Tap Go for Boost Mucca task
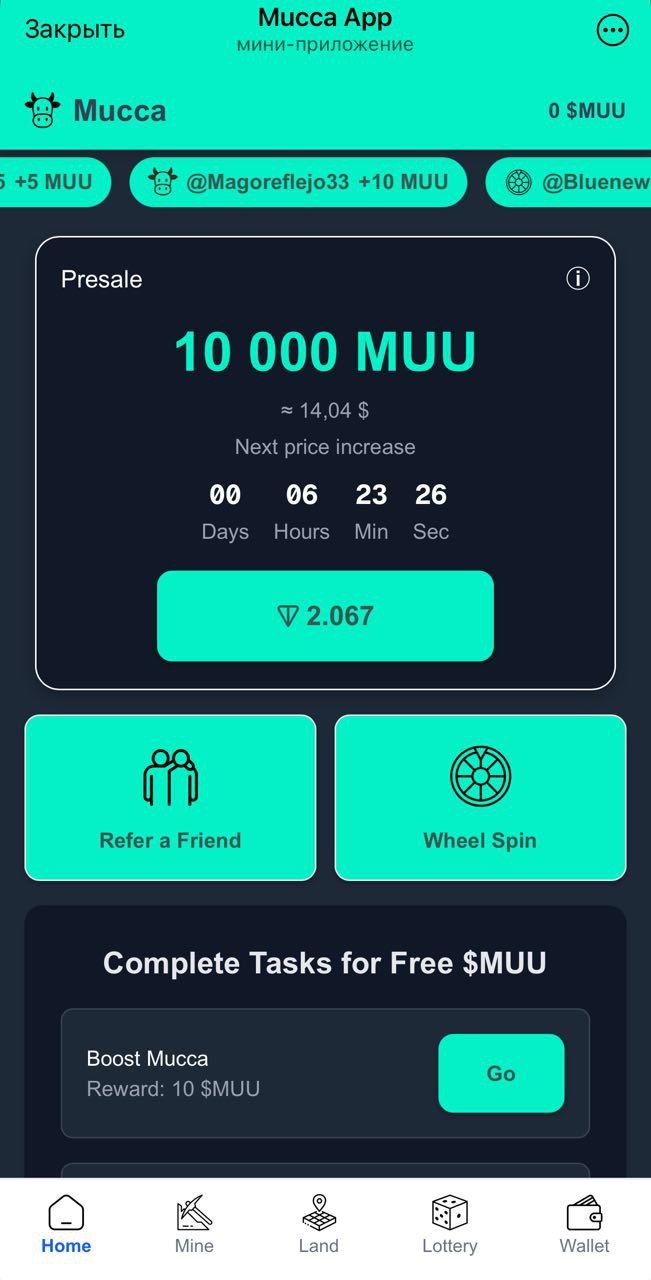 [x=501, y=1073]
